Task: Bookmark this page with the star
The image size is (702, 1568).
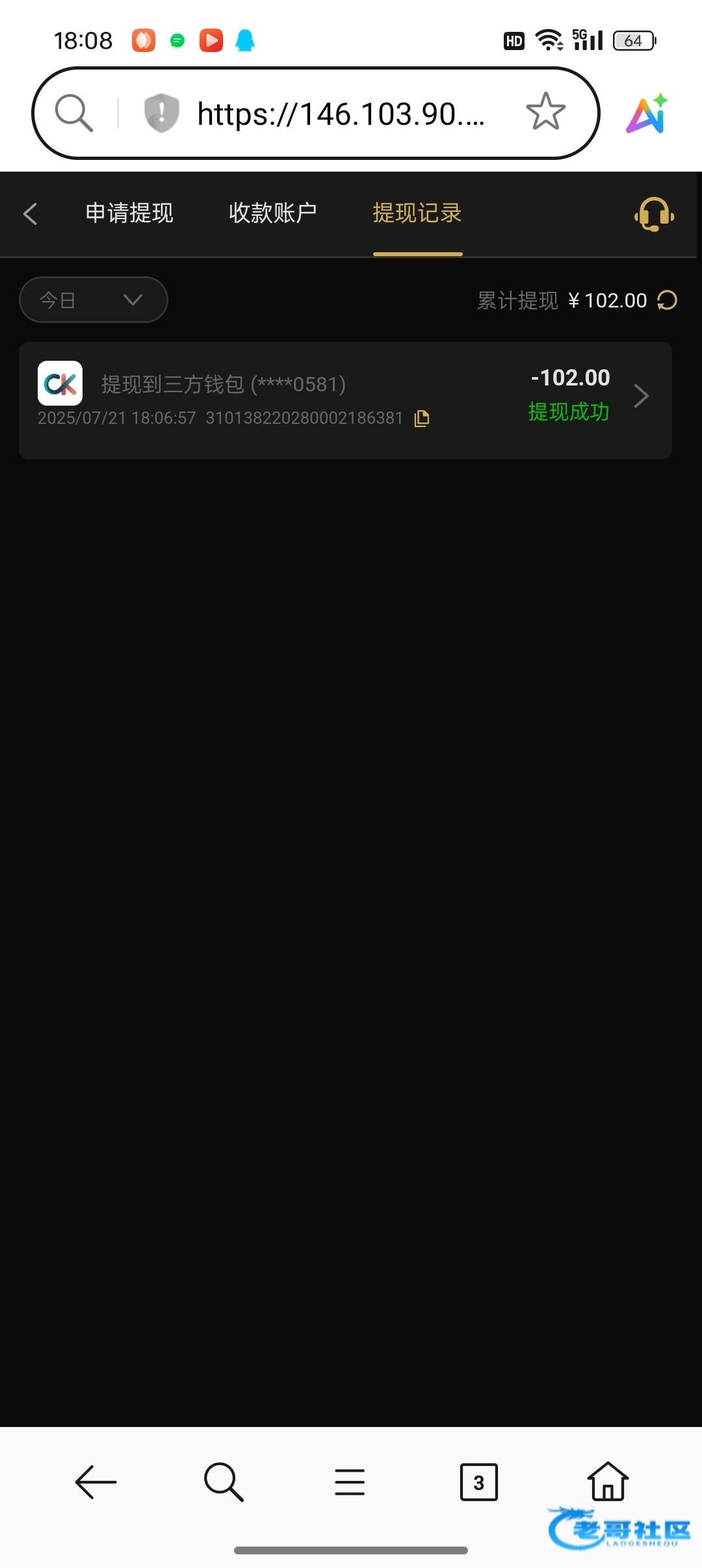Action: pos(545,112)
